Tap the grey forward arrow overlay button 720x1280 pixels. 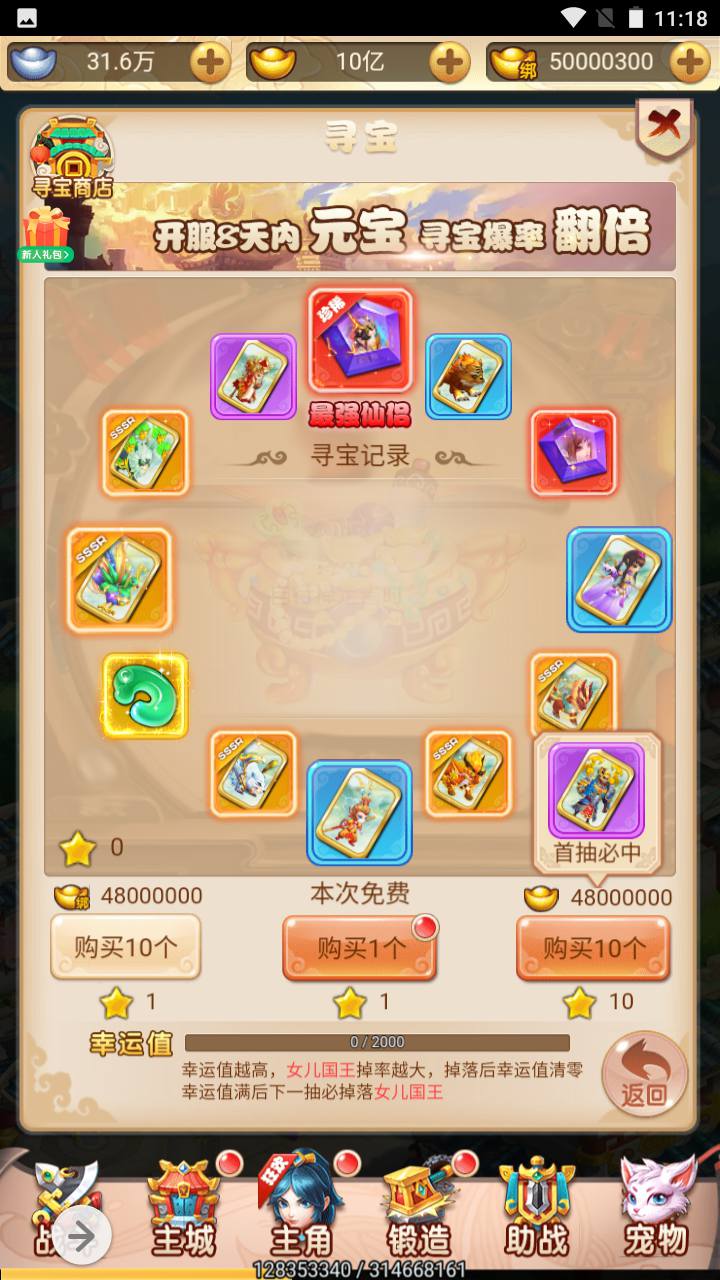tap(80, 1237)
